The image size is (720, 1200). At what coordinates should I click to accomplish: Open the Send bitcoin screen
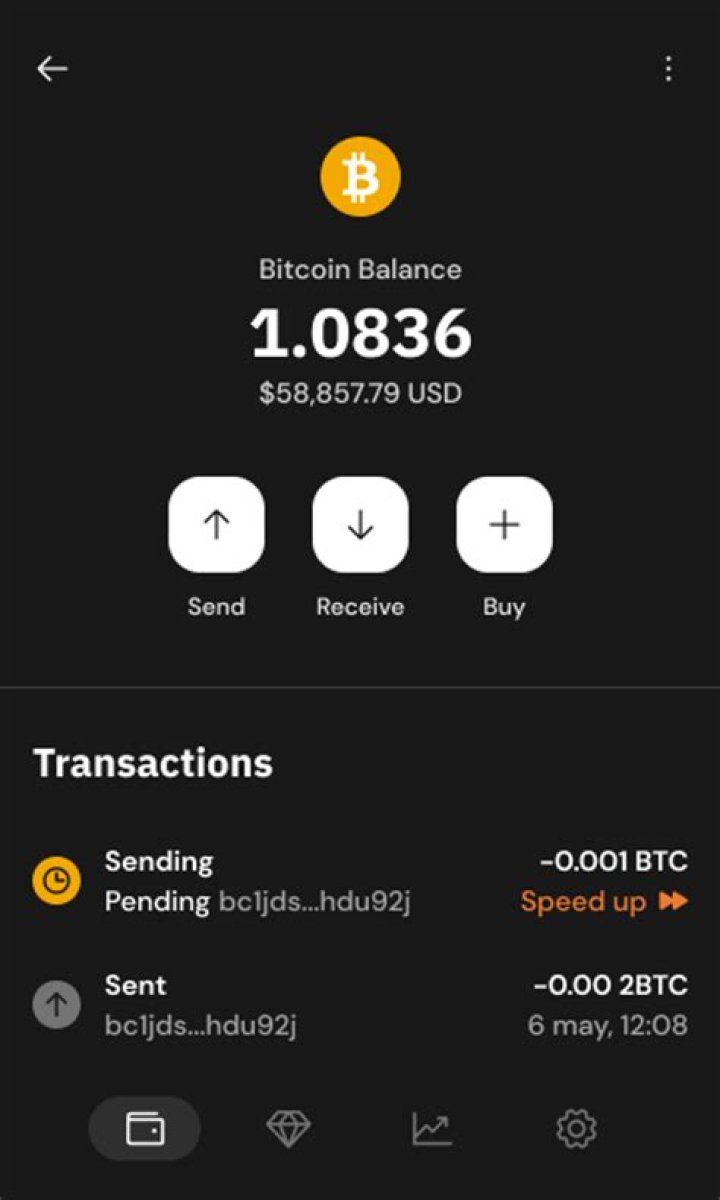pos(216,524)
